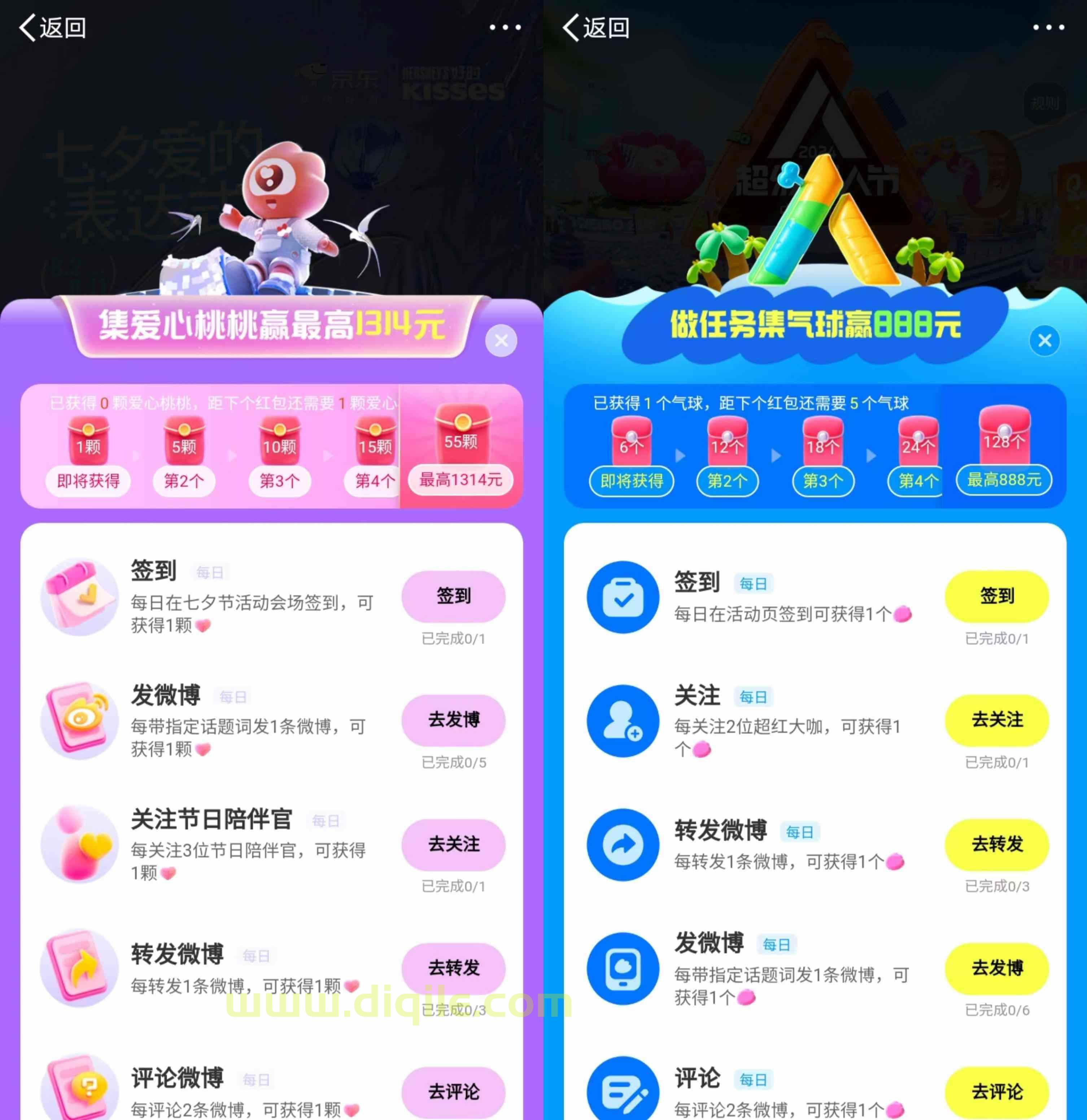Tap the 最高1314元 red packet reward
Viewport: 1087px width, 1120px height.
pyautogui.click(x=460, y=452)
